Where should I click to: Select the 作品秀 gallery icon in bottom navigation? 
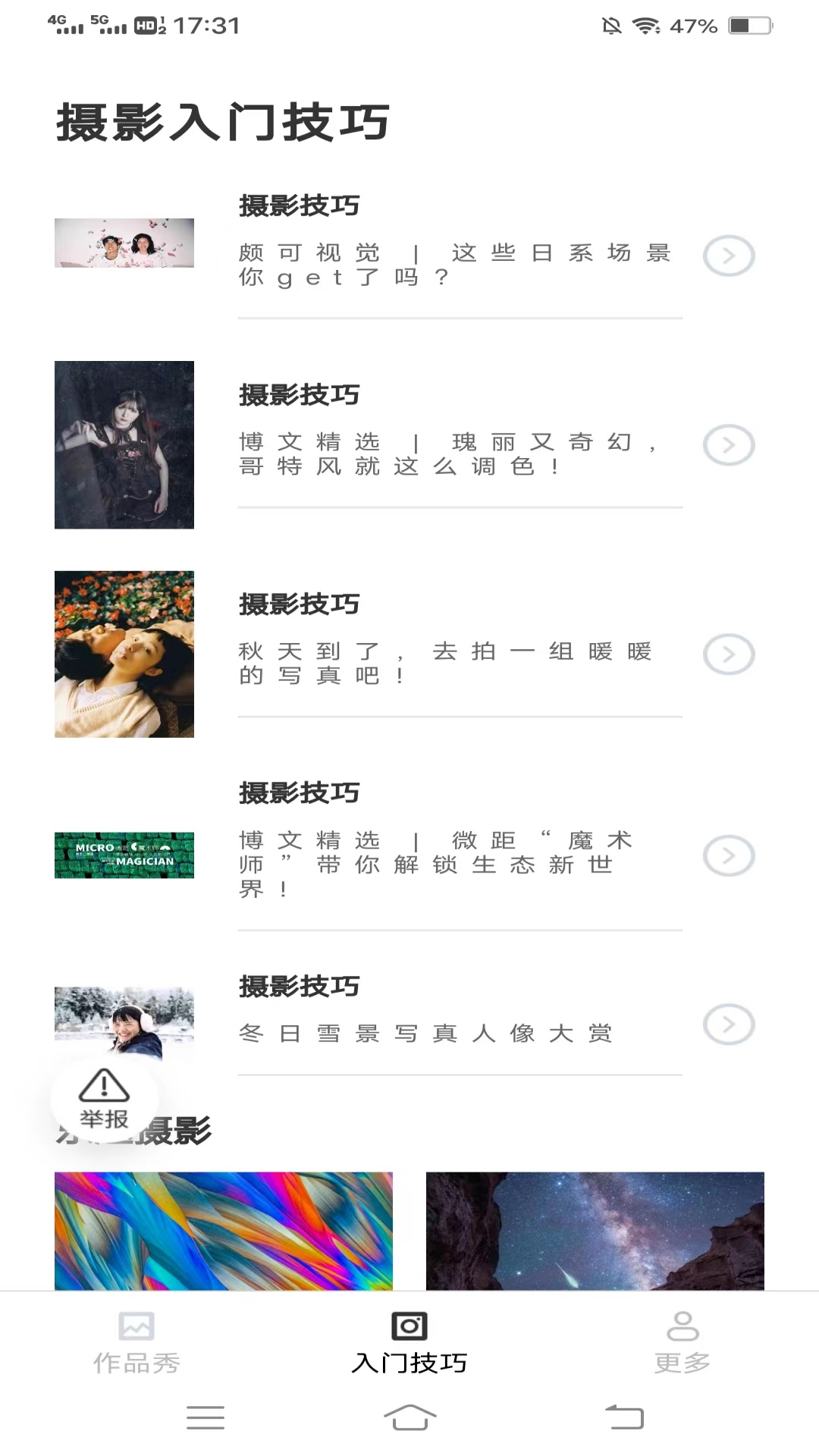click(x=136, y=1329)
